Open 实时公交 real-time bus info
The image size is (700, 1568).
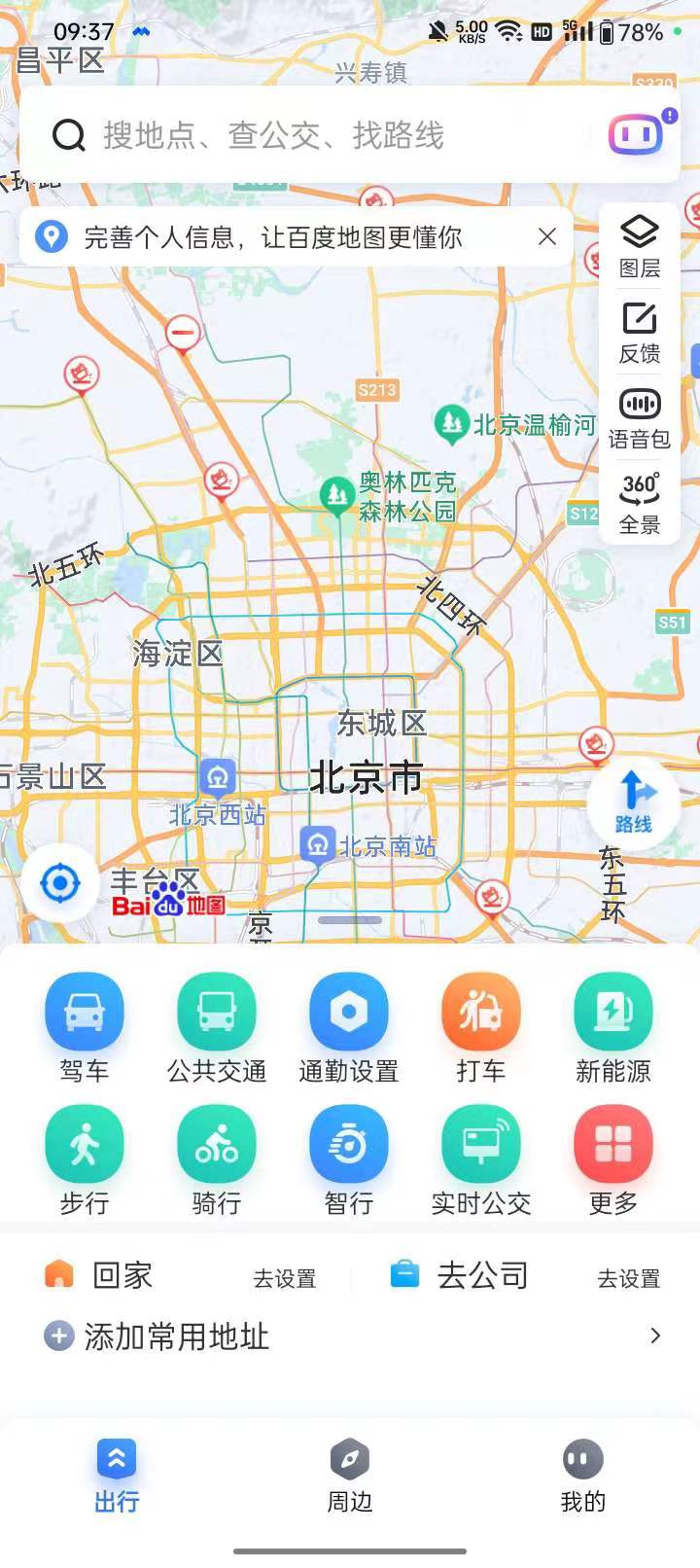pos(481,1143)
